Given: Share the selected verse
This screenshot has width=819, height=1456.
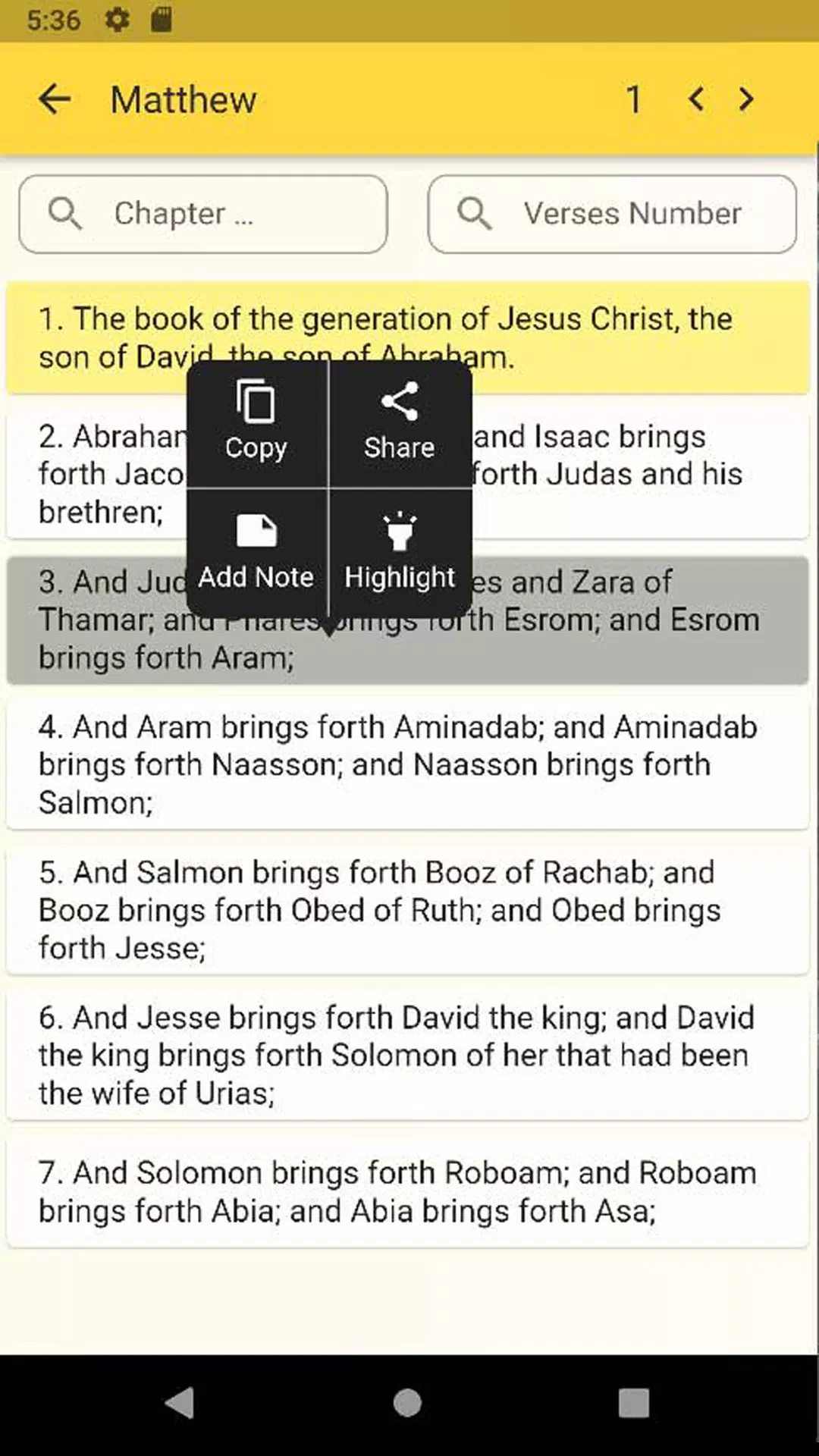Looking at the screenshot, I should pyautogui.click(x=400, y=423).
